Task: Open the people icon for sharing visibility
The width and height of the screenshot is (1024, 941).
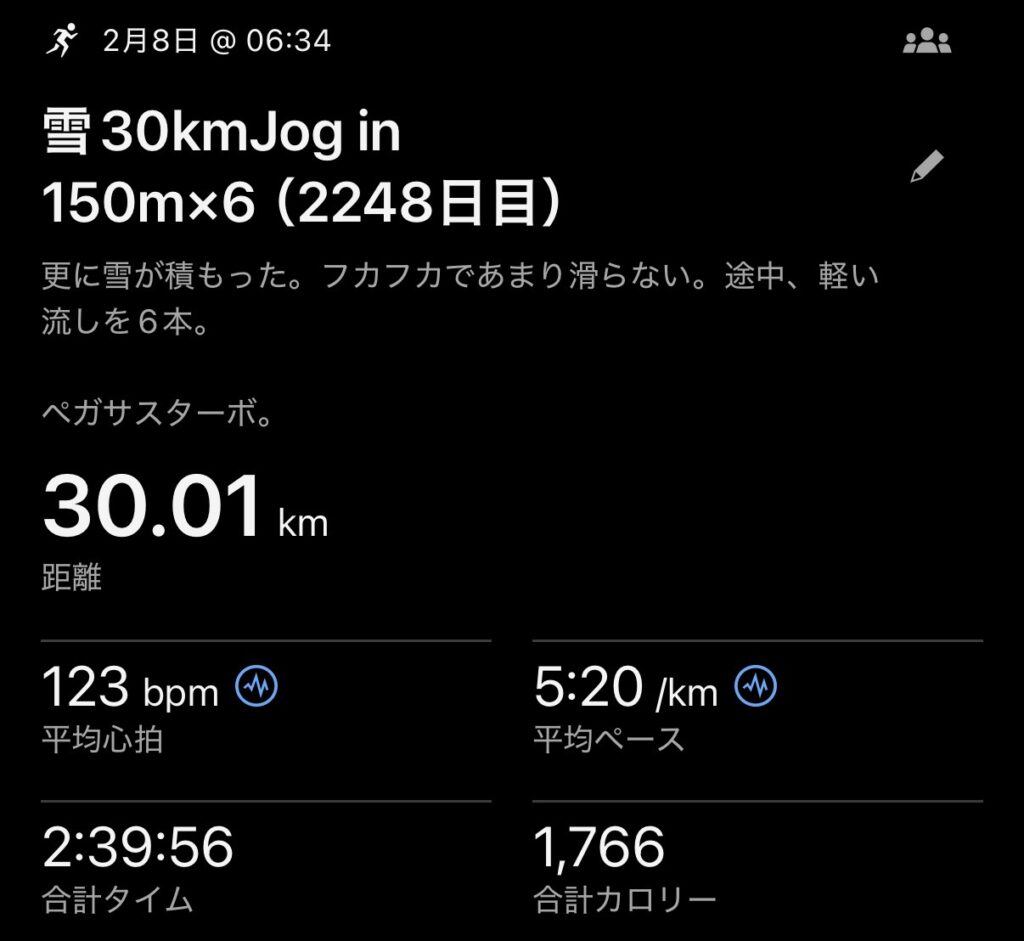Action: click(927, 42)
